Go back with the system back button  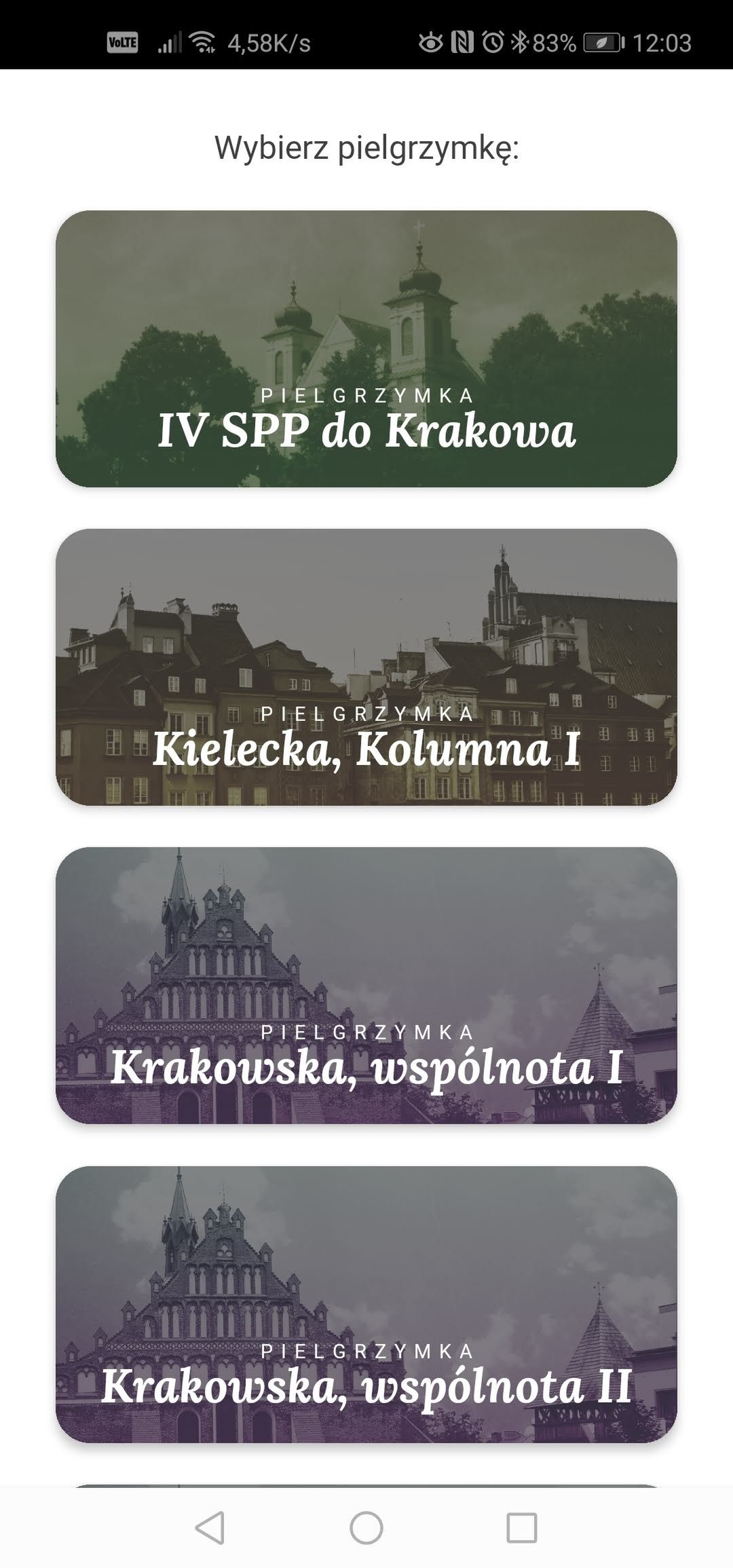coord(210,1527)
